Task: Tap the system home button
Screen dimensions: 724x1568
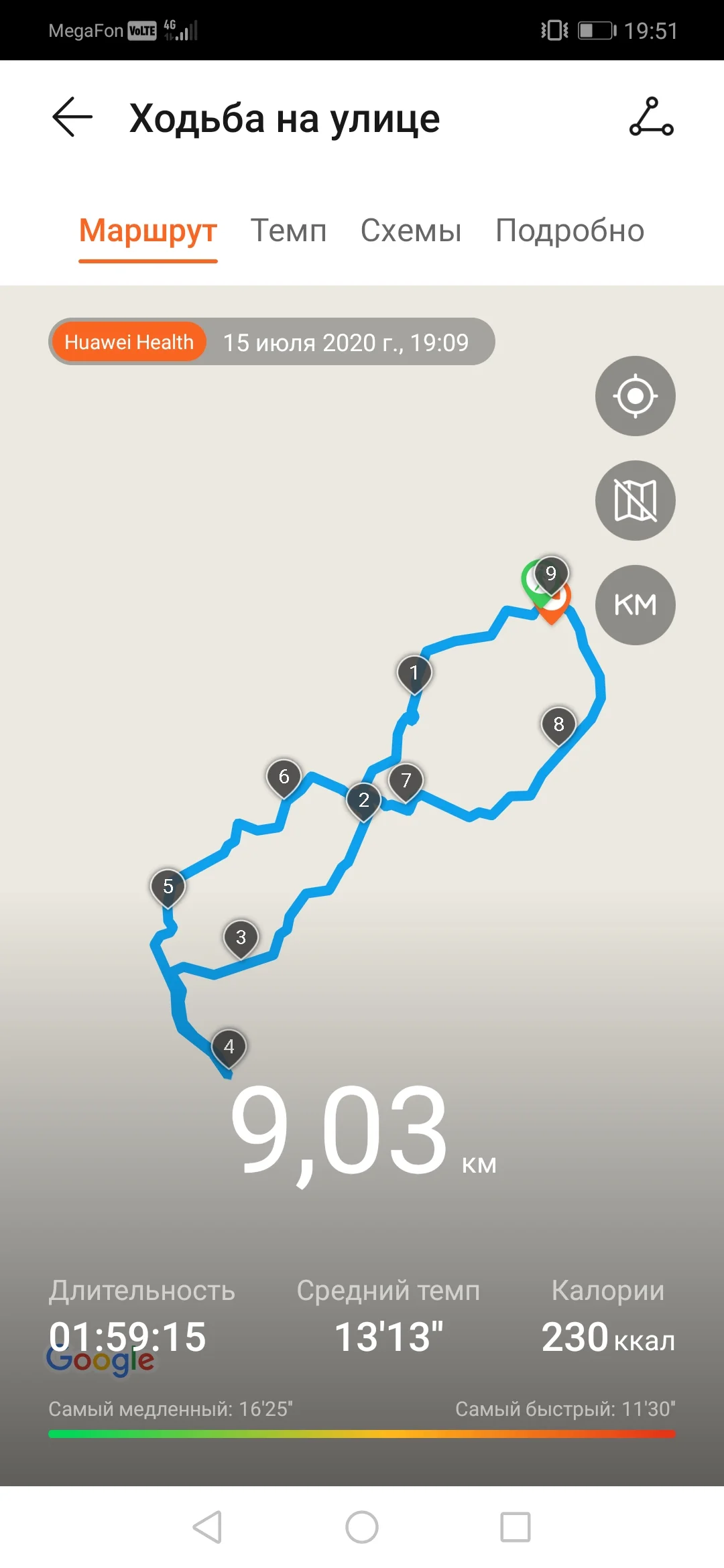Action: coord(362,1527)
